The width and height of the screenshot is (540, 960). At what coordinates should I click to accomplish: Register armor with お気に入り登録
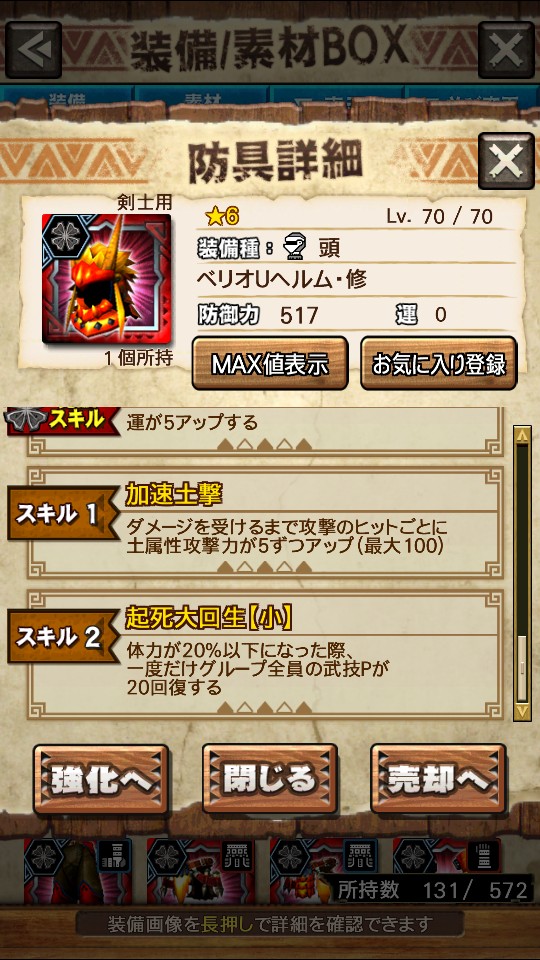[x=438, y=363]
